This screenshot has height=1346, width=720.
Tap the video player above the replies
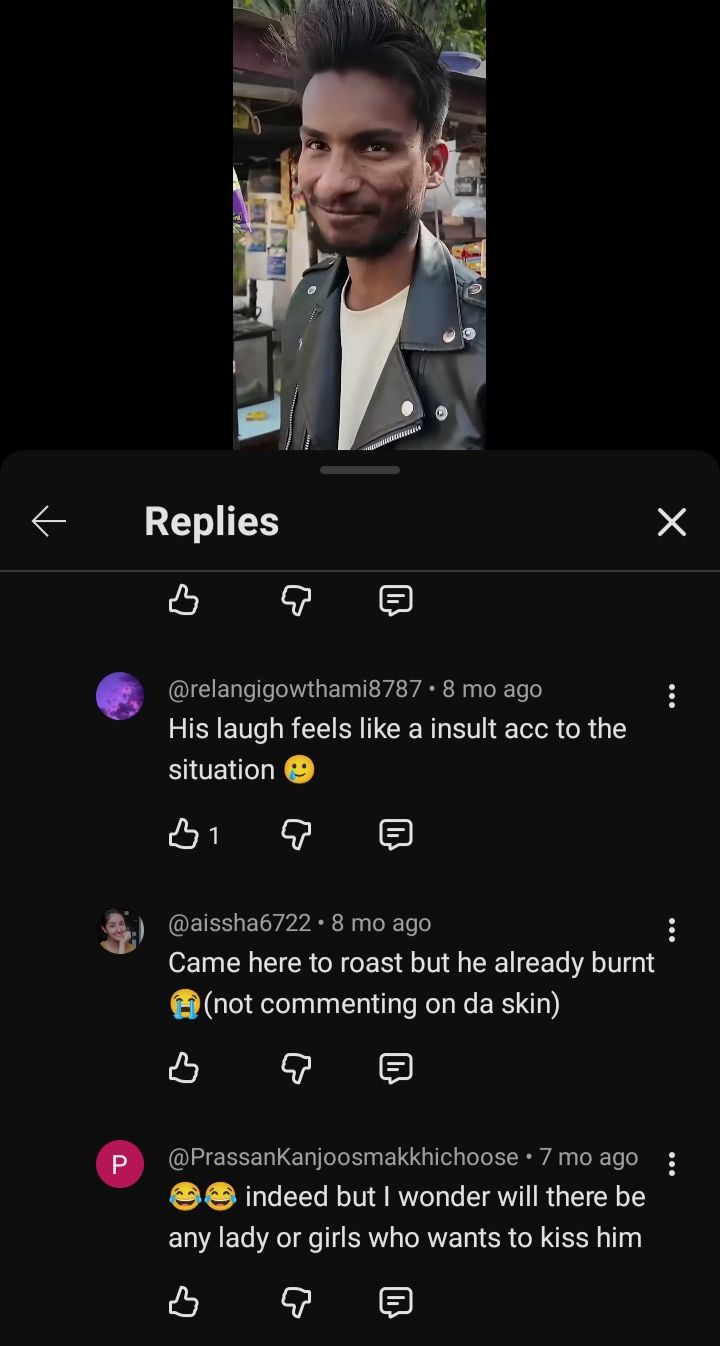tap(360, 225)
